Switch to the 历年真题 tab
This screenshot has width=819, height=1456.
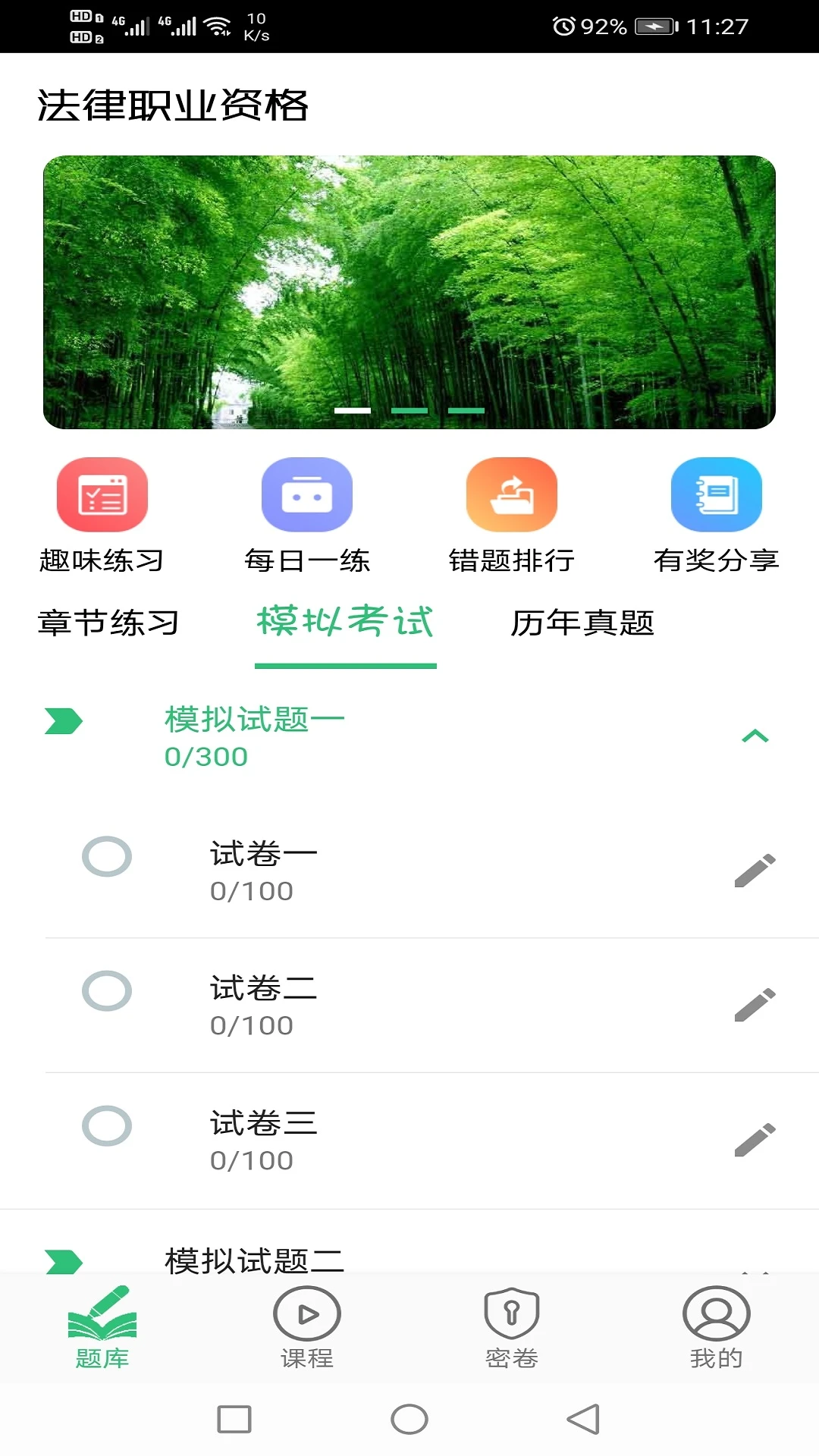(x=584, y=622)
